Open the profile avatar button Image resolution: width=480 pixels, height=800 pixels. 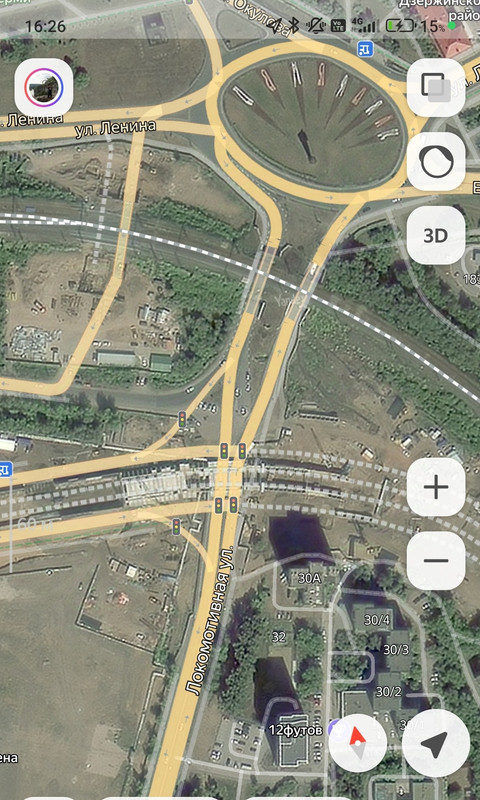tap(44, 87)
